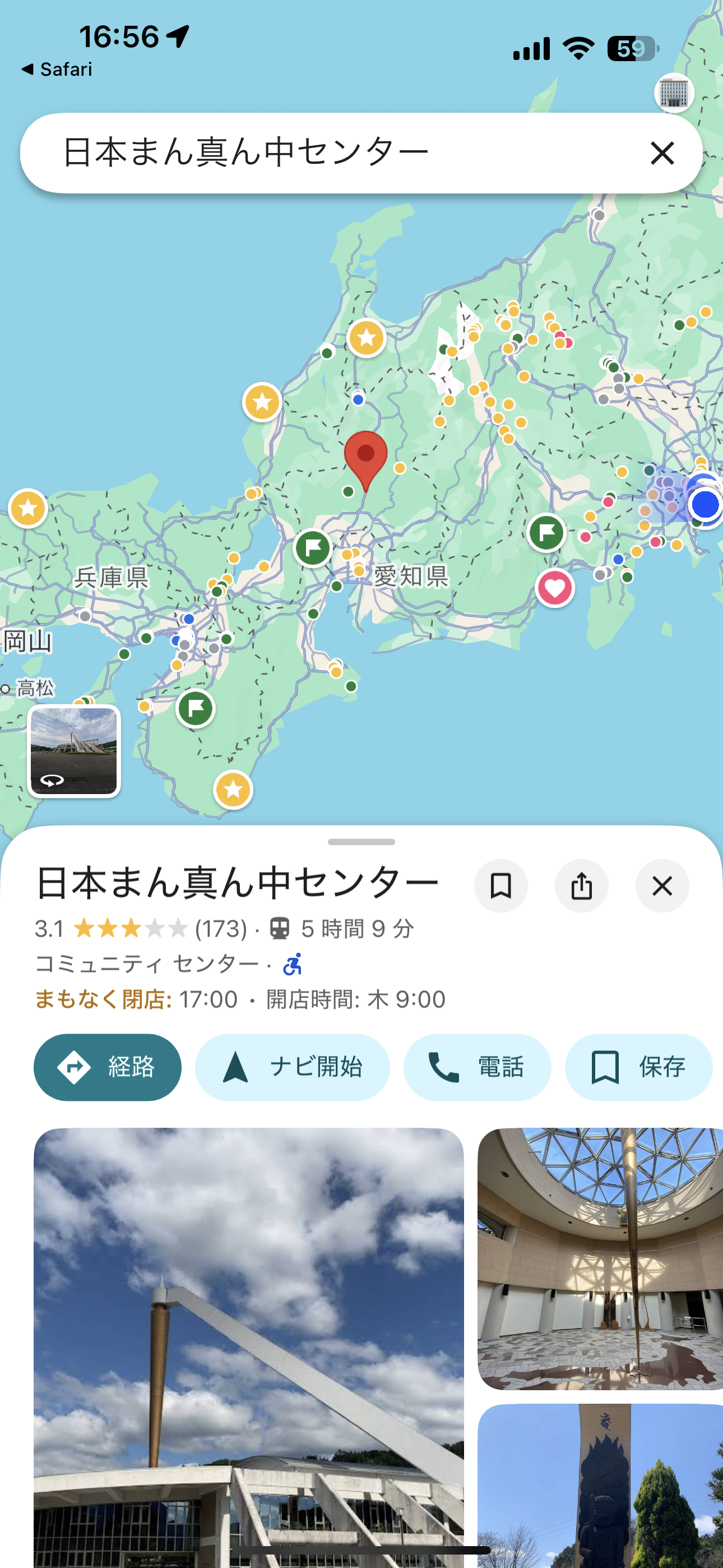The height and width of the screenshot is (1568, 723).
Task: Expand opening hours at まもなく閉店
Action: pyautogui.click(x=240, y=999)
